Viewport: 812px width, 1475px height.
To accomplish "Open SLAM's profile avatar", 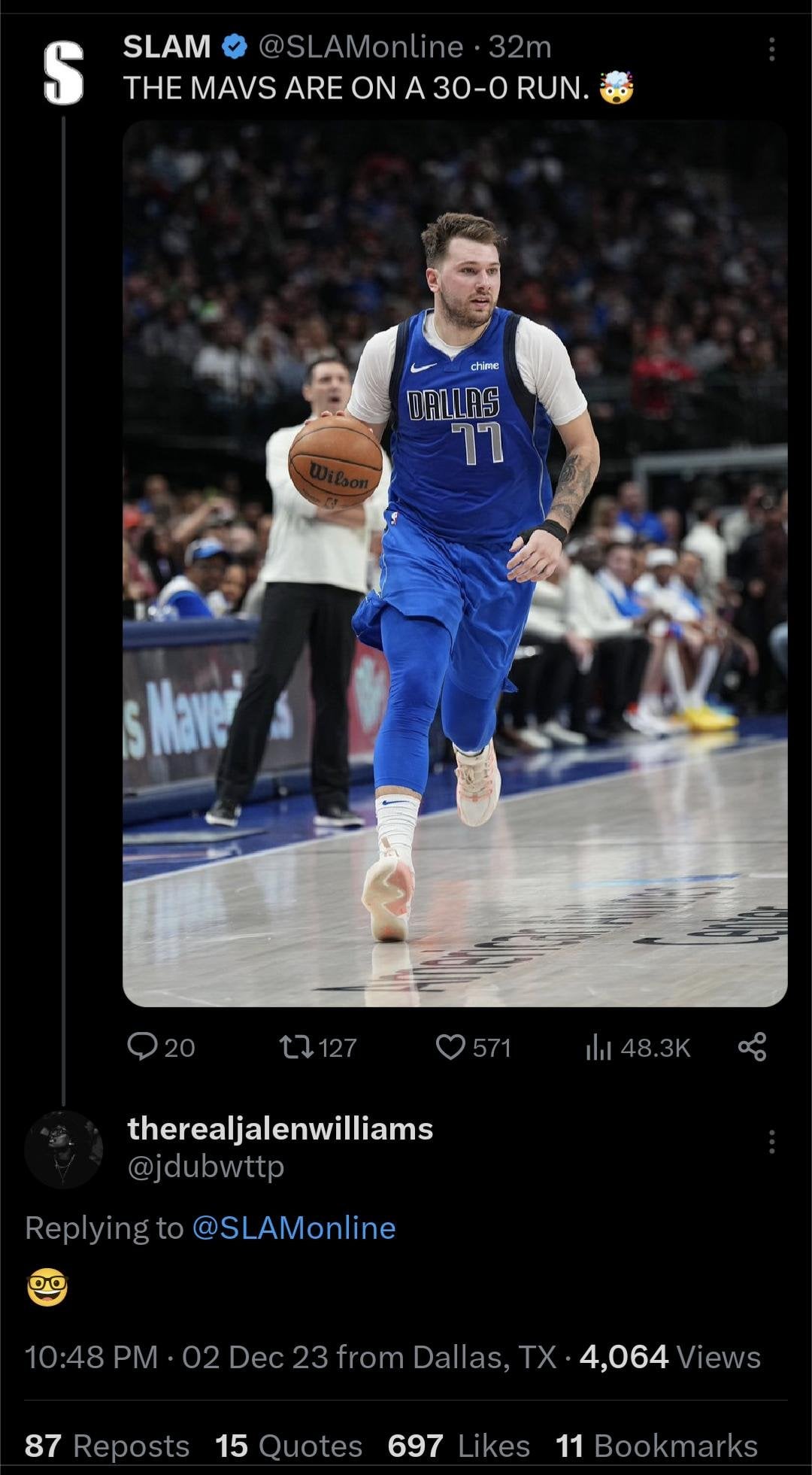I will pyautogui.click(x=63, y=73).
